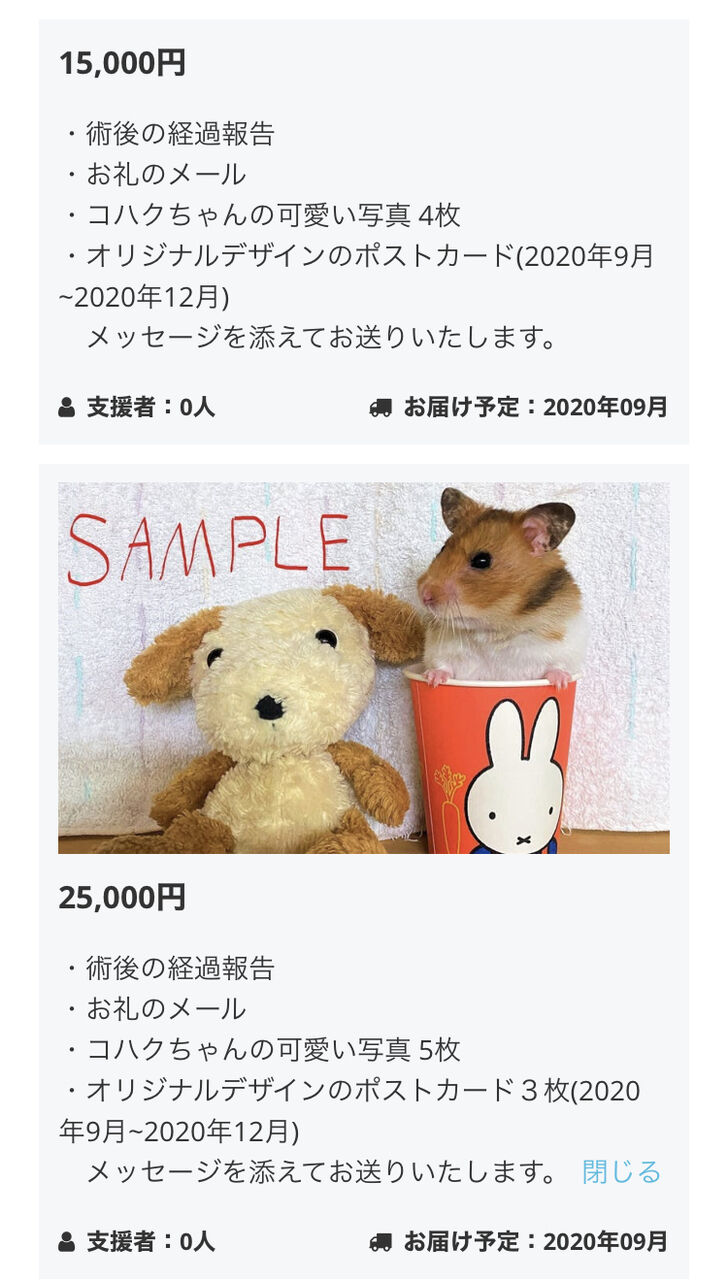Click the supporter person icon on 15,000円 reward
728x1280 pixels.
coord(67,406)
